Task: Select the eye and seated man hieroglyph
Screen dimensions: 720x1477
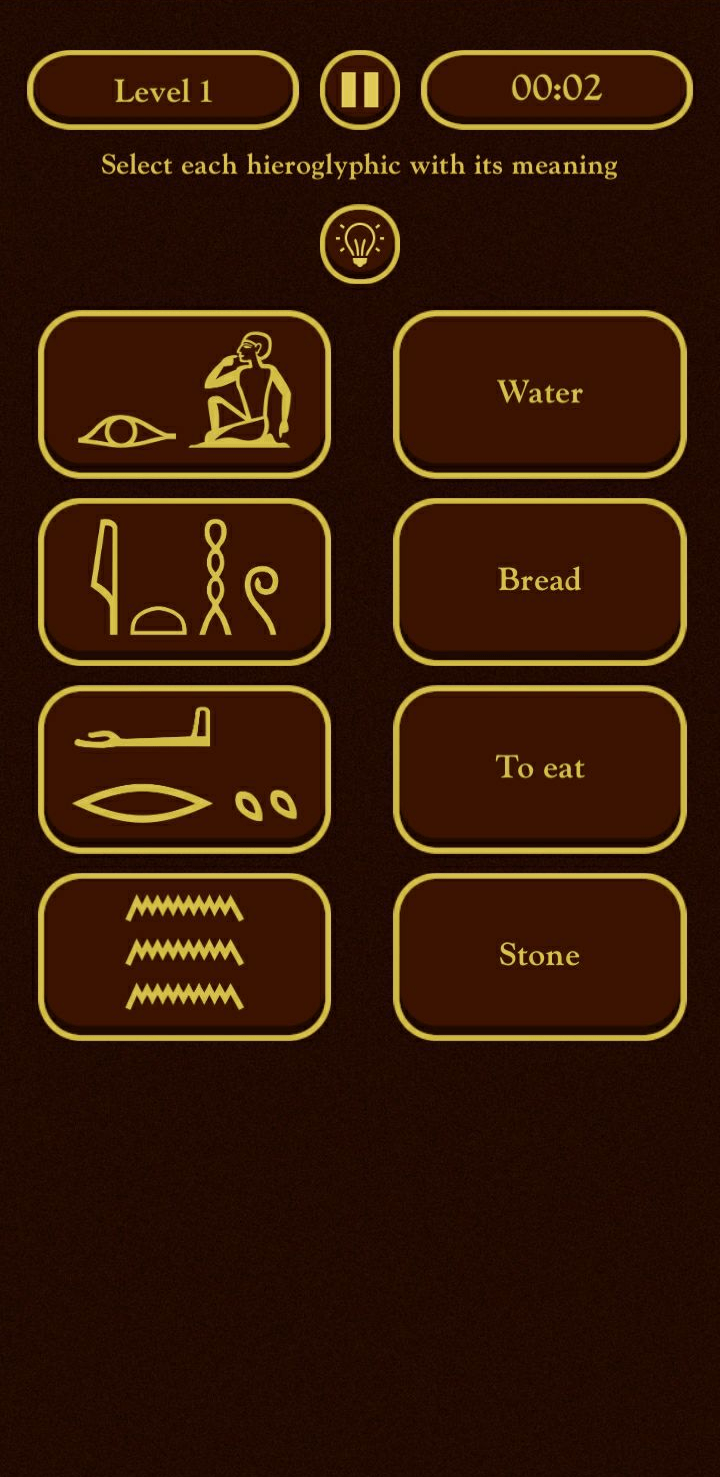Action: (x=185, y=393)
